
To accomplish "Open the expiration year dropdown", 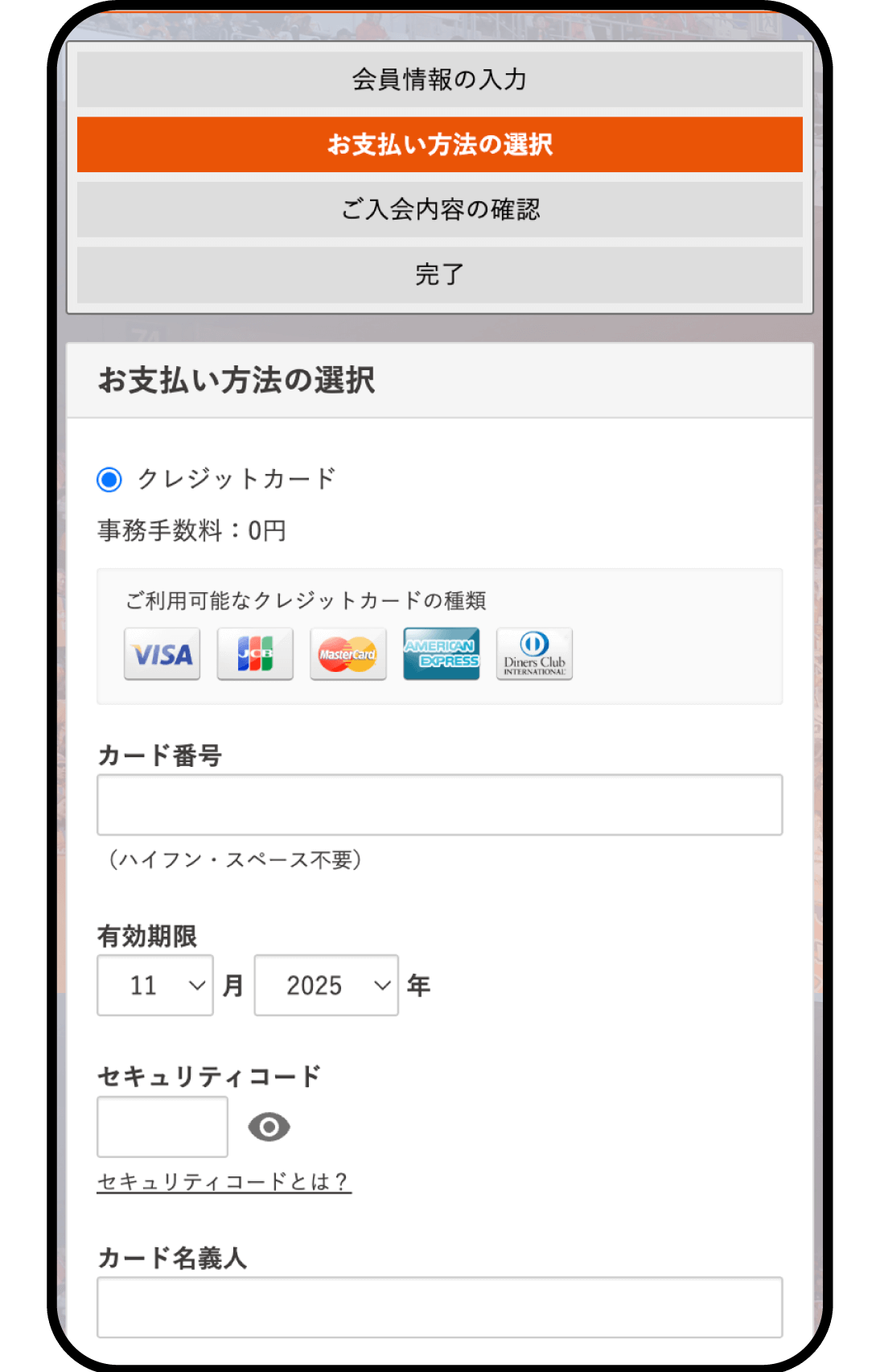I will 326,985.
